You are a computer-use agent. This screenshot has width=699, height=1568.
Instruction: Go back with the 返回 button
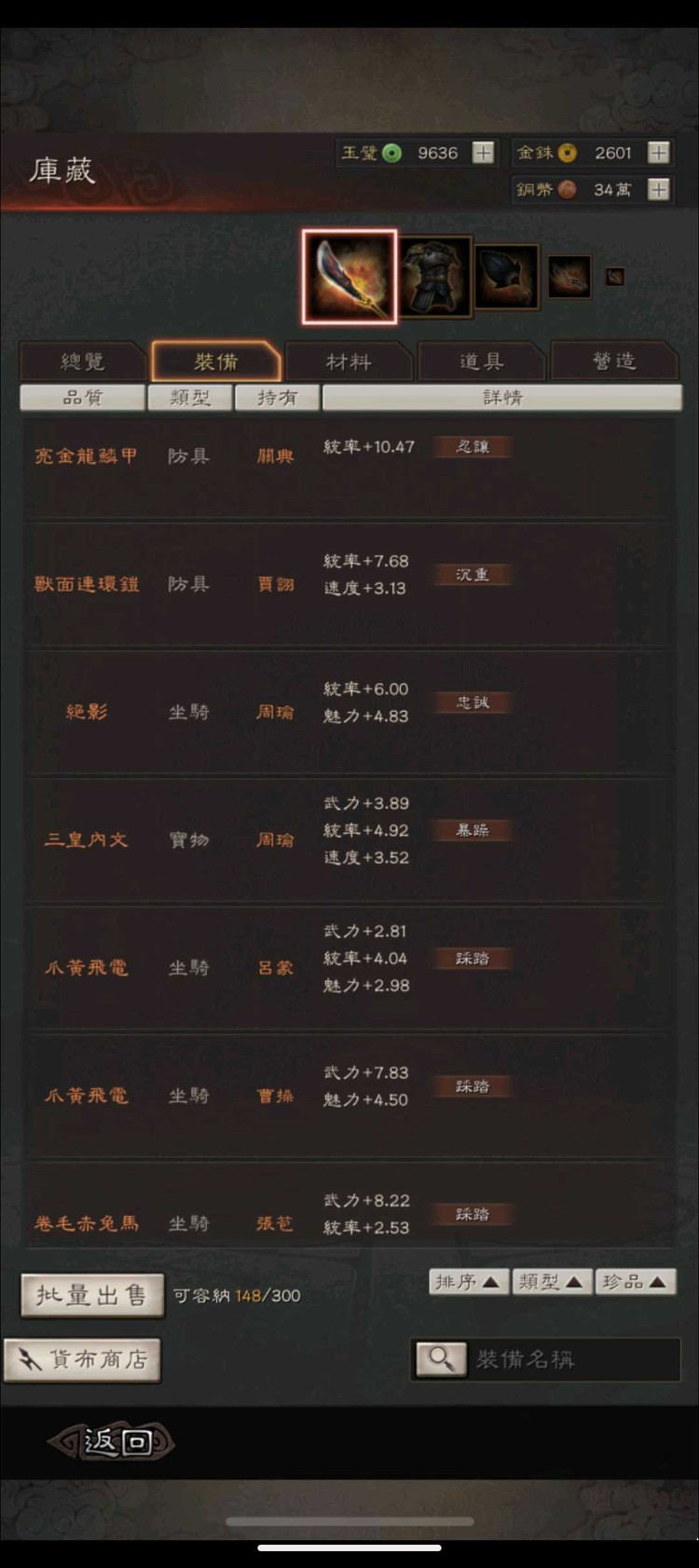pyautogui.click(x=114, y=1441)
